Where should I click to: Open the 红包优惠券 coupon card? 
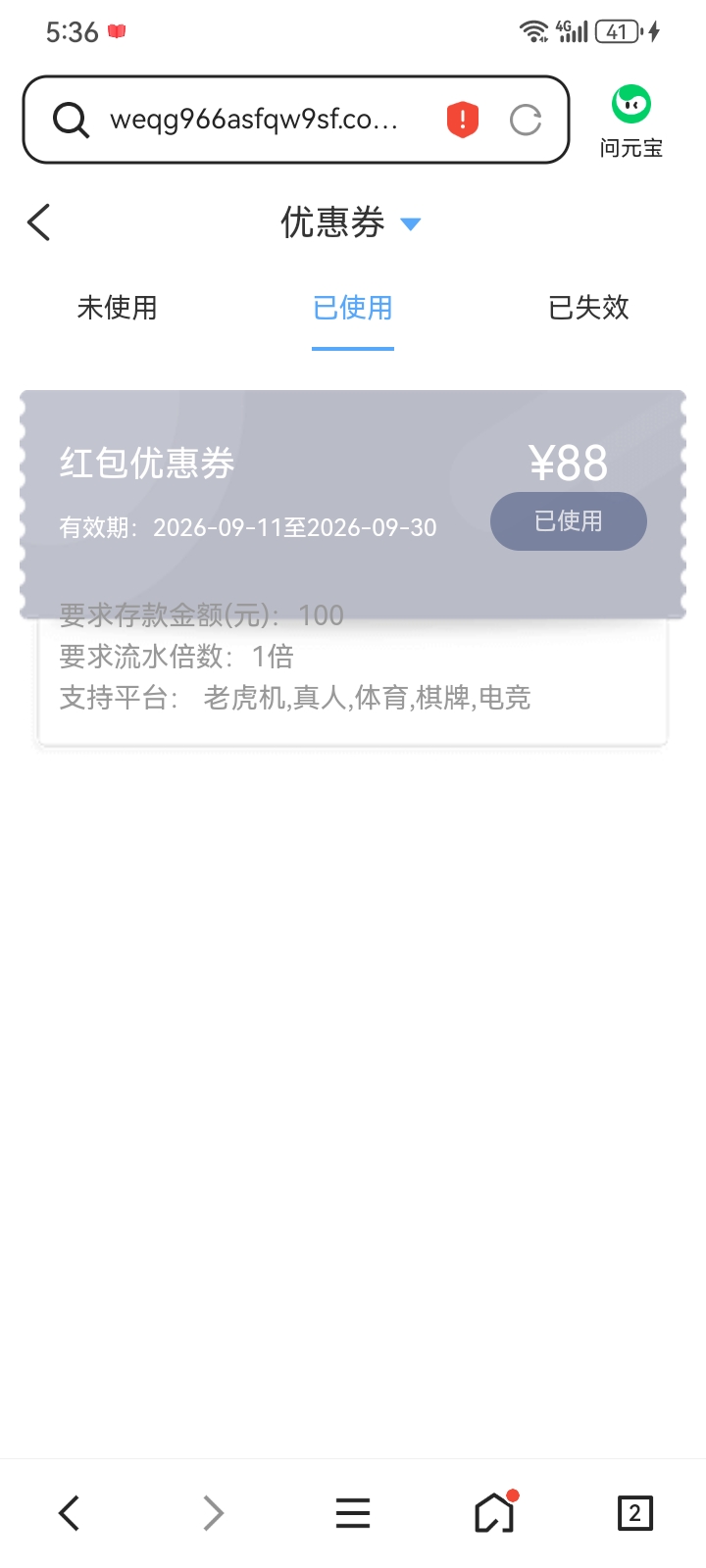pyautogui.click(x=353, y=505)
